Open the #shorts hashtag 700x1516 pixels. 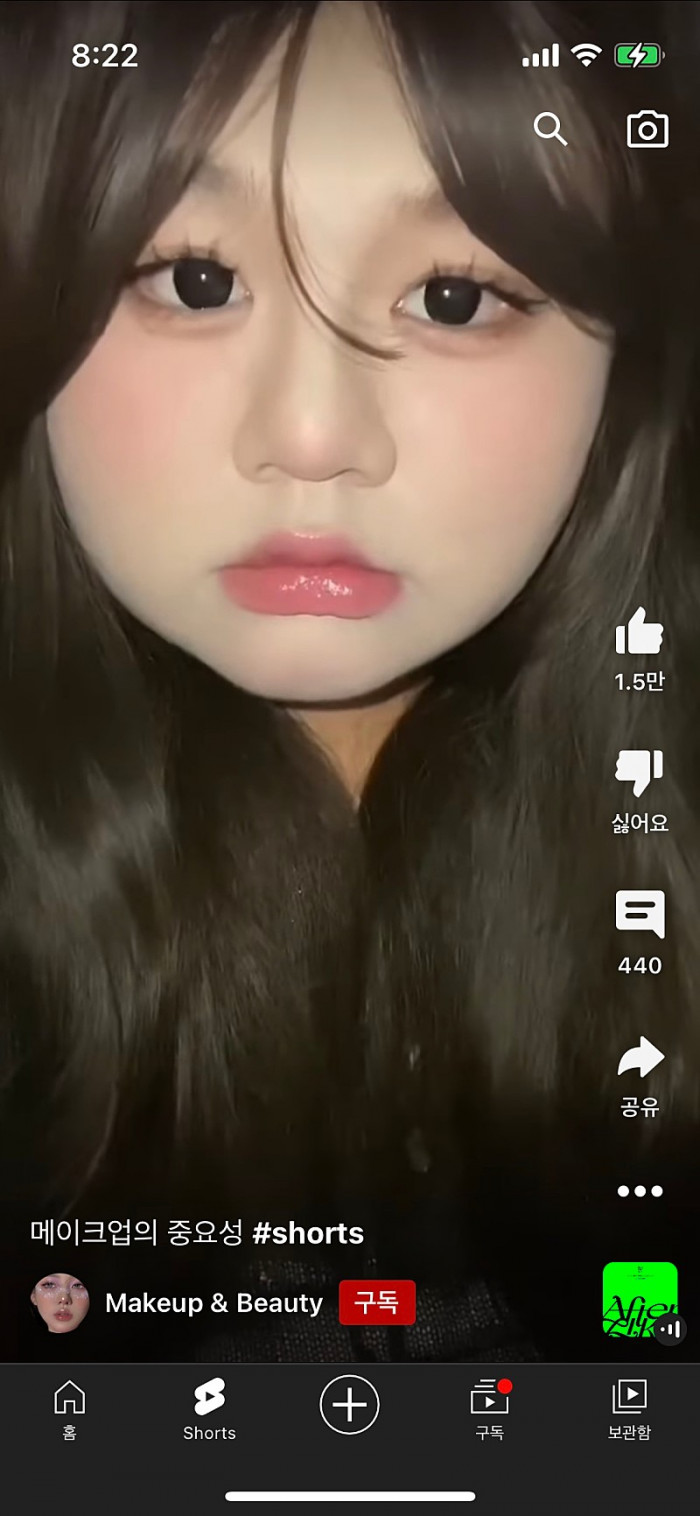pyautogui.click(x=308, y=1233)
